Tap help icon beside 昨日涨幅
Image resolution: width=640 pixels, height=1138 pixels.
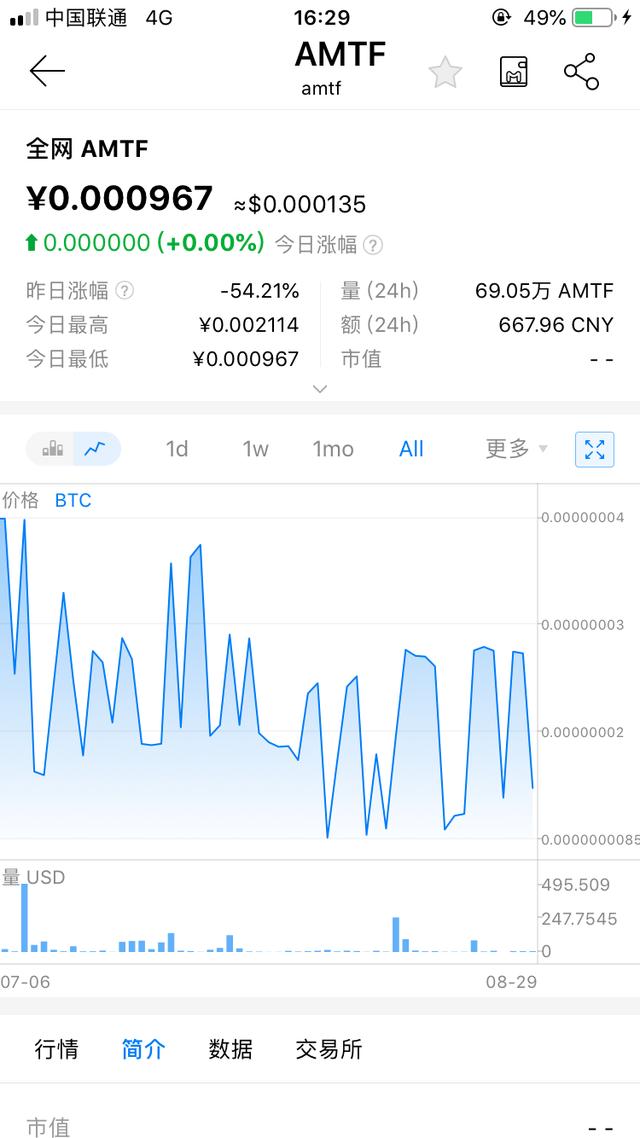coord(125,291)
